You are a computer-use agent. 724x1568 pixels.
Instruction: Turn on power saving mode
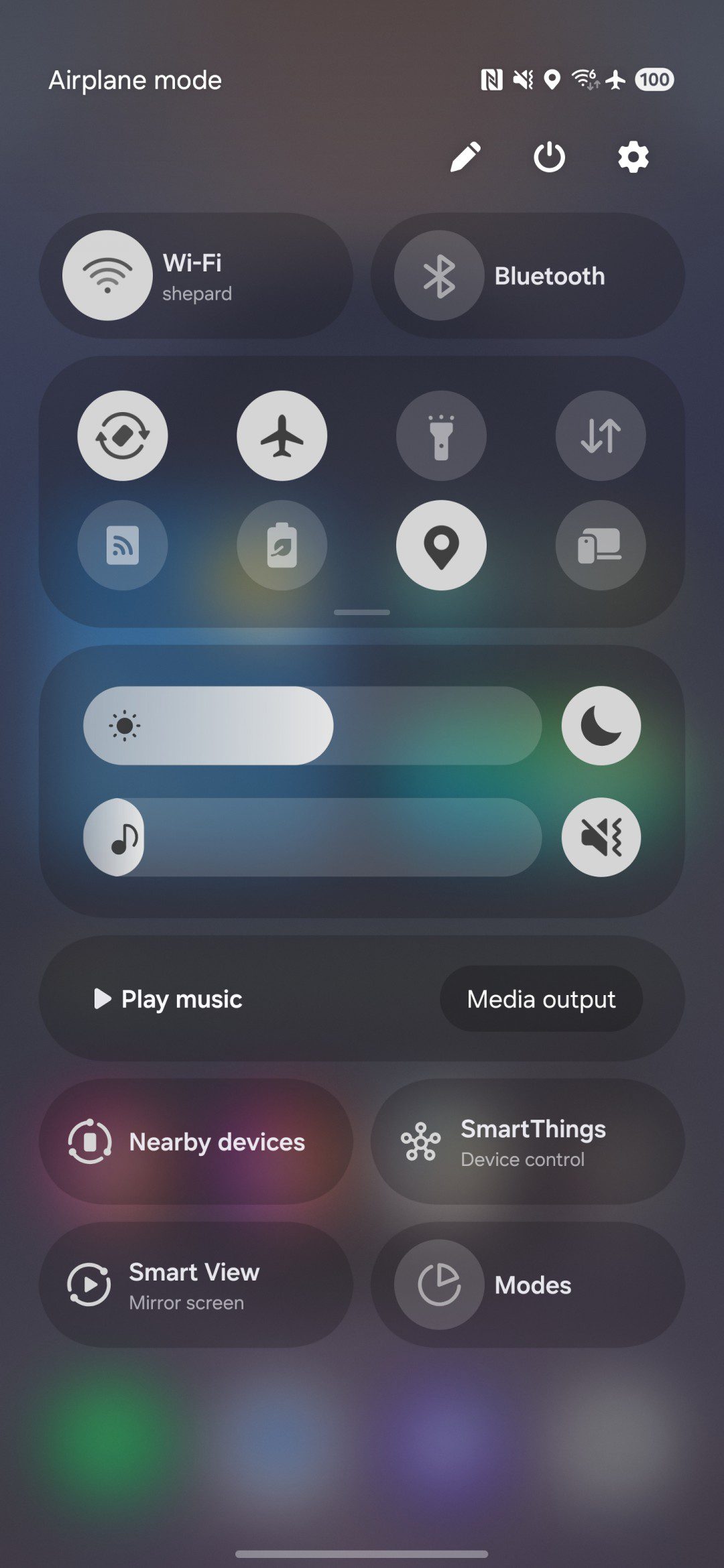[282, 545]
